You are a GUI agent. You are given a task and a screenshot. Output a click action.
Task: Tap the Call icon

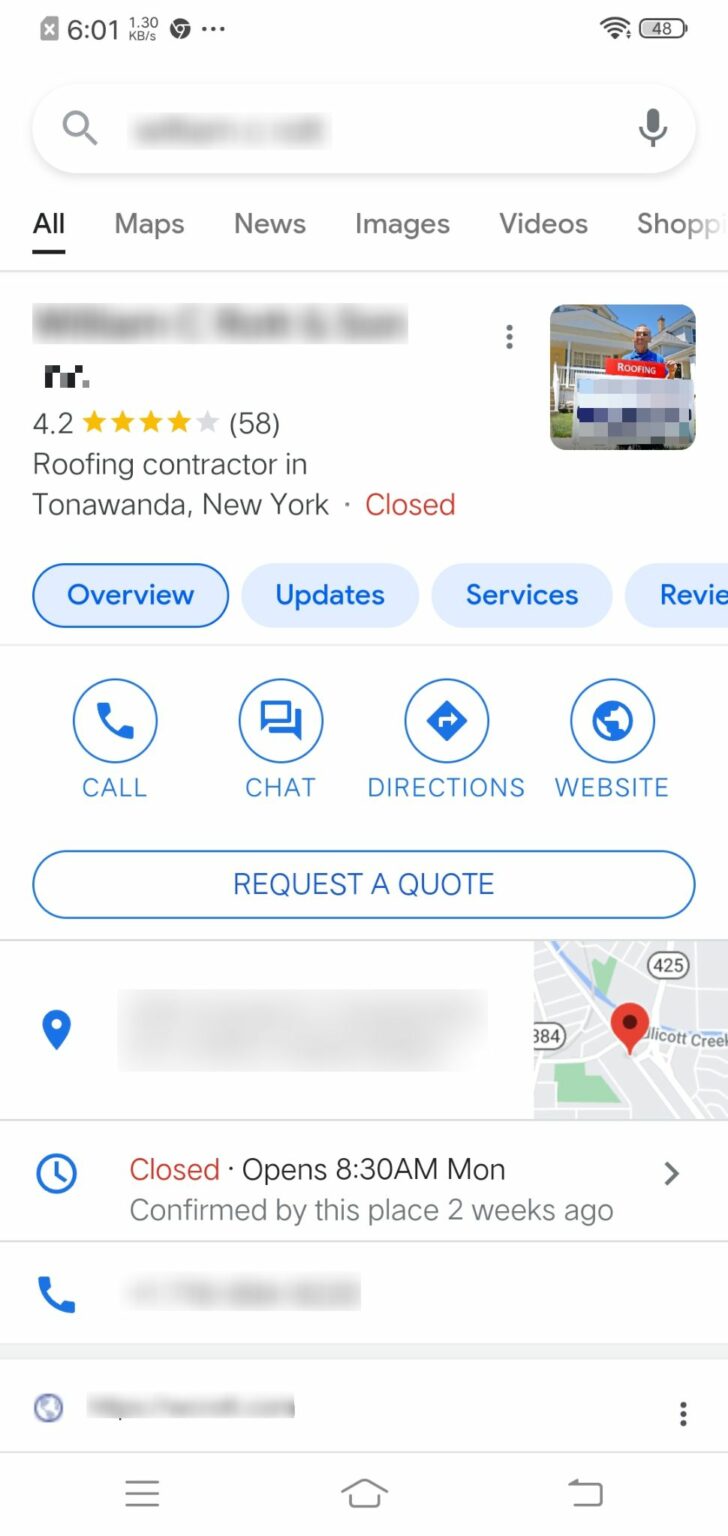[x=115, y=720]
